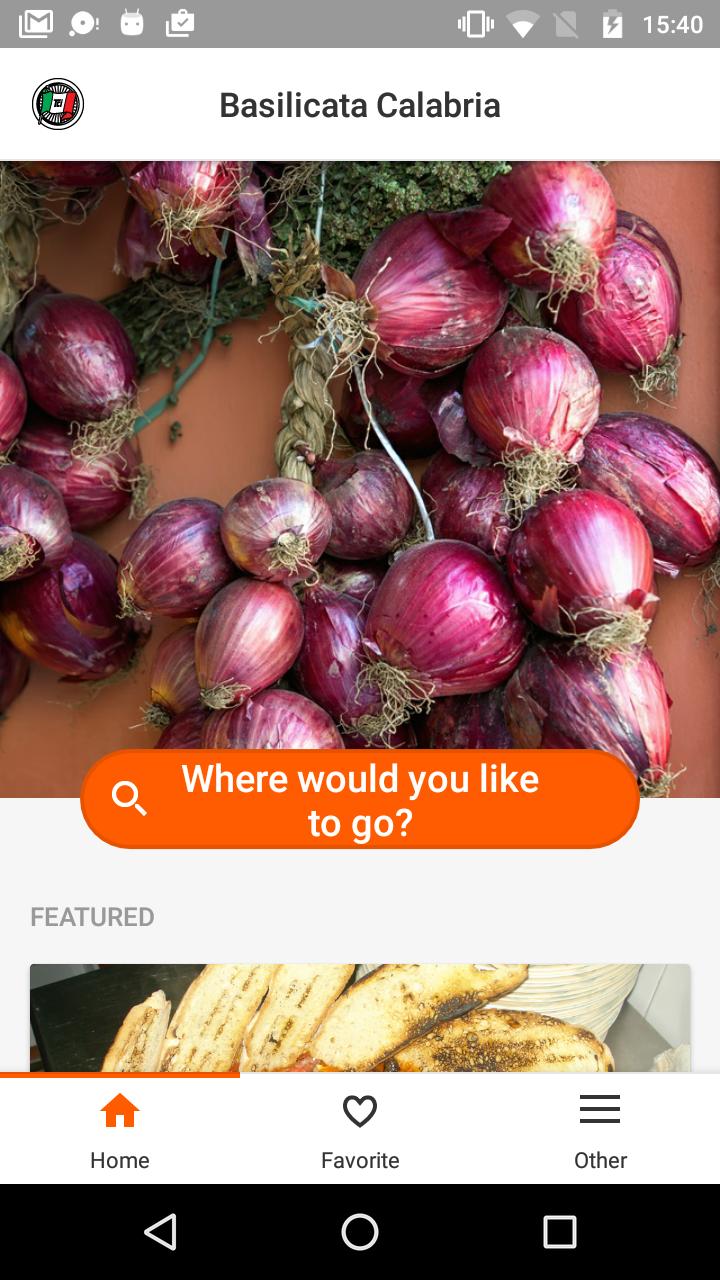Tap the magnifying glass search icon

click(130, 799)
